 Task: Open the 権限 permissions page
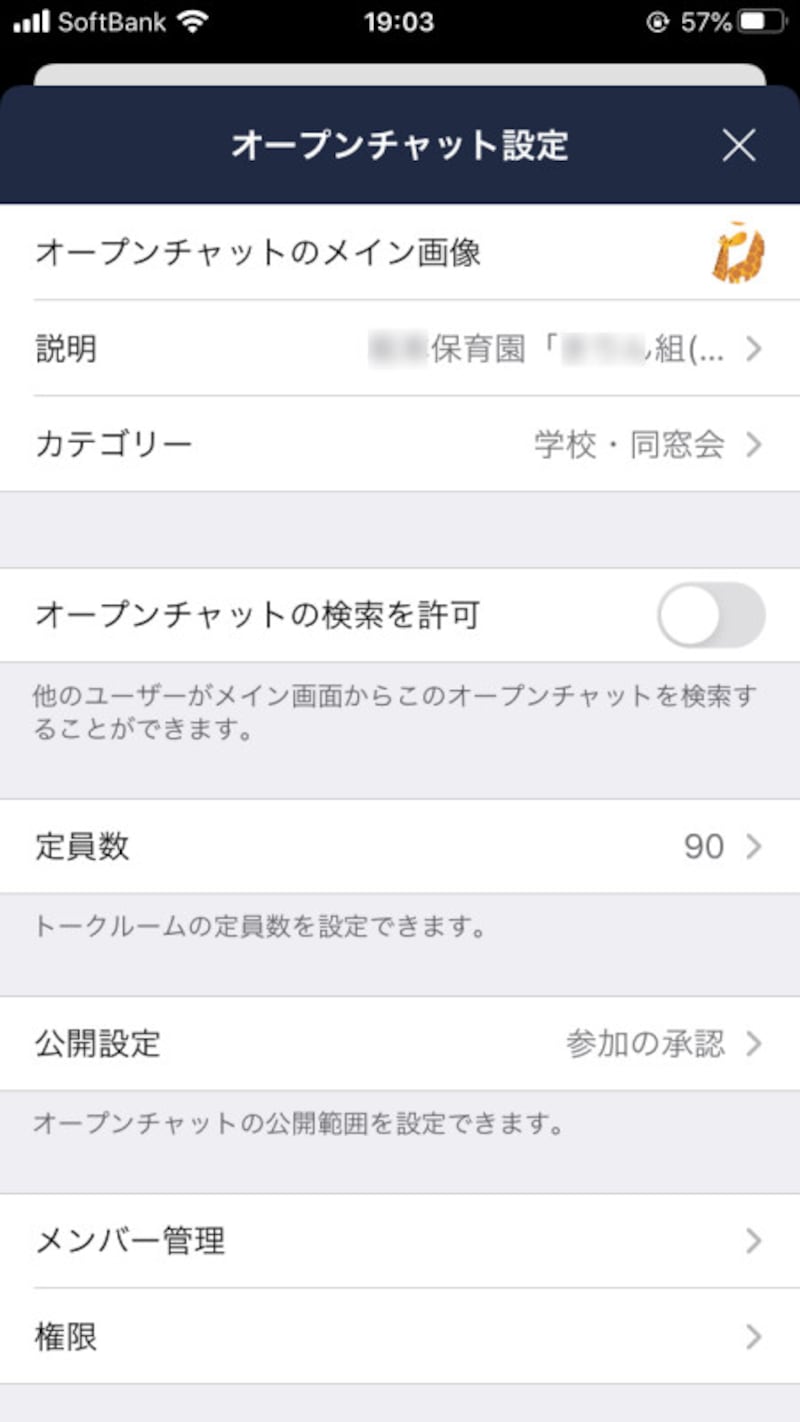coord(400,1336)
